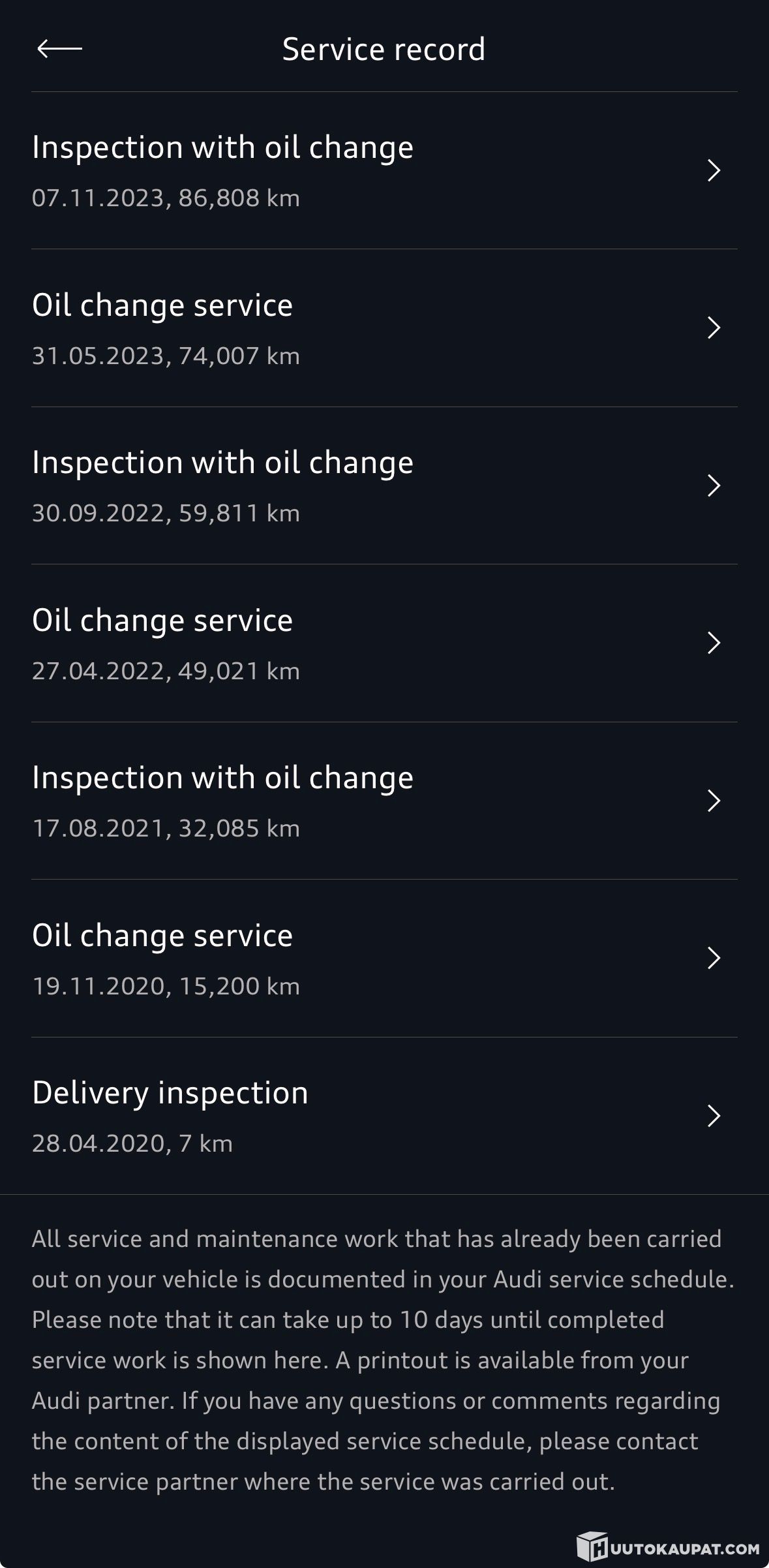Open the inspection dated 30.09.2022

[384, 485]
